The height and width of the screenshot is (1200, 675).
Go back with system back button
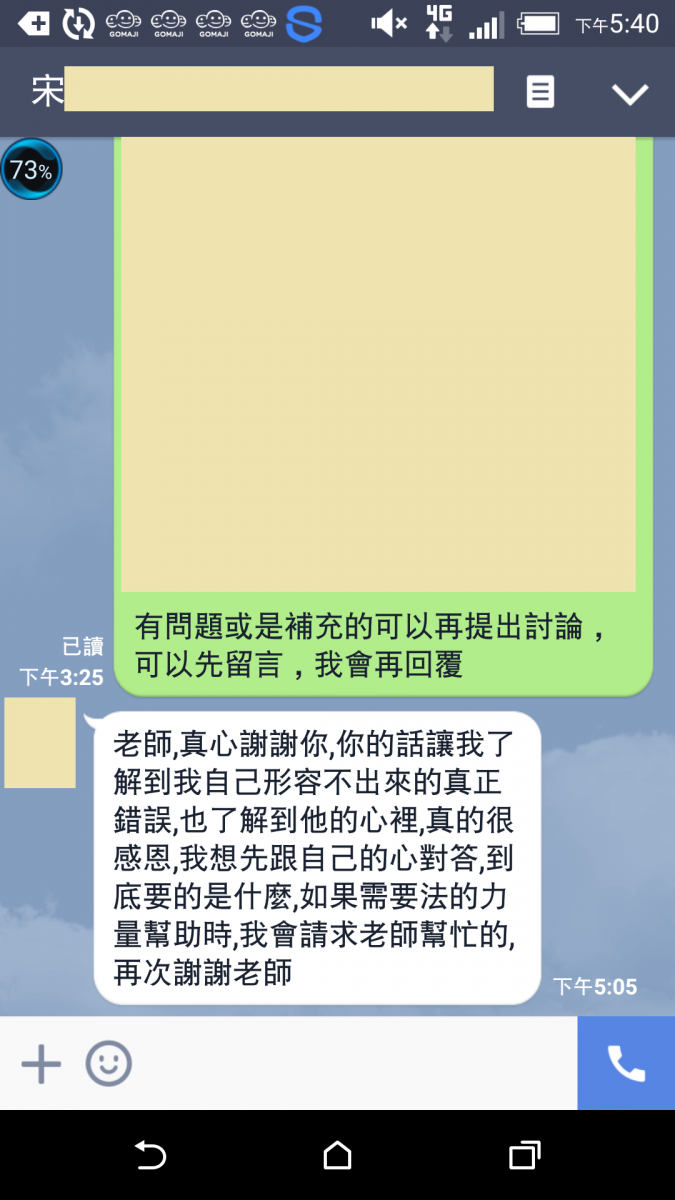pyautogui.click(x=150, y=1156)
